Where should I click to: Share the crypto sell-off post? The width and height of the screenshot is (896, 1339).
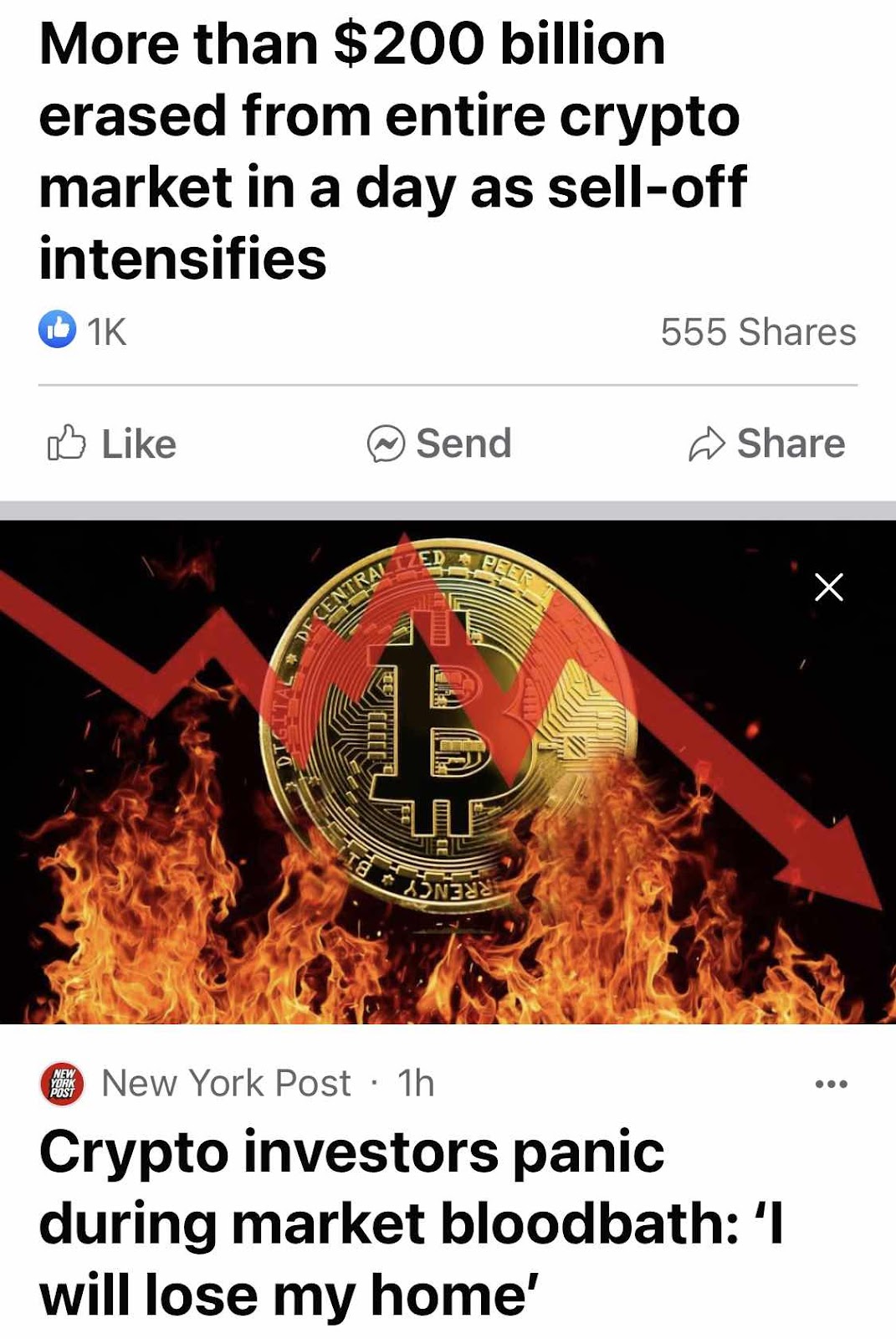coord(766,444)
